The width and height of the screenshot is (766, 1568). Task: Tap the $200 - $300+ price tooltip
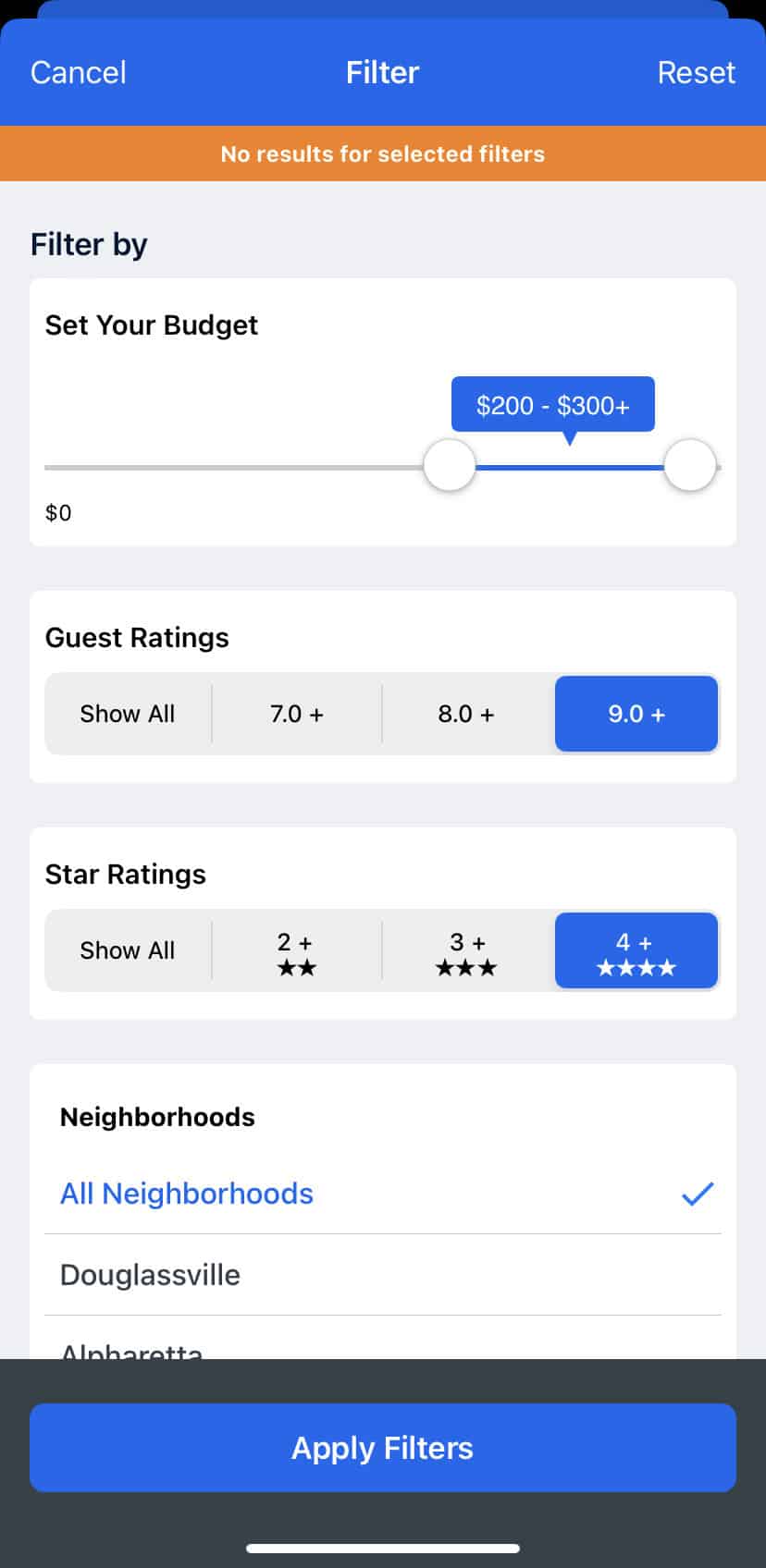[552, 404]
